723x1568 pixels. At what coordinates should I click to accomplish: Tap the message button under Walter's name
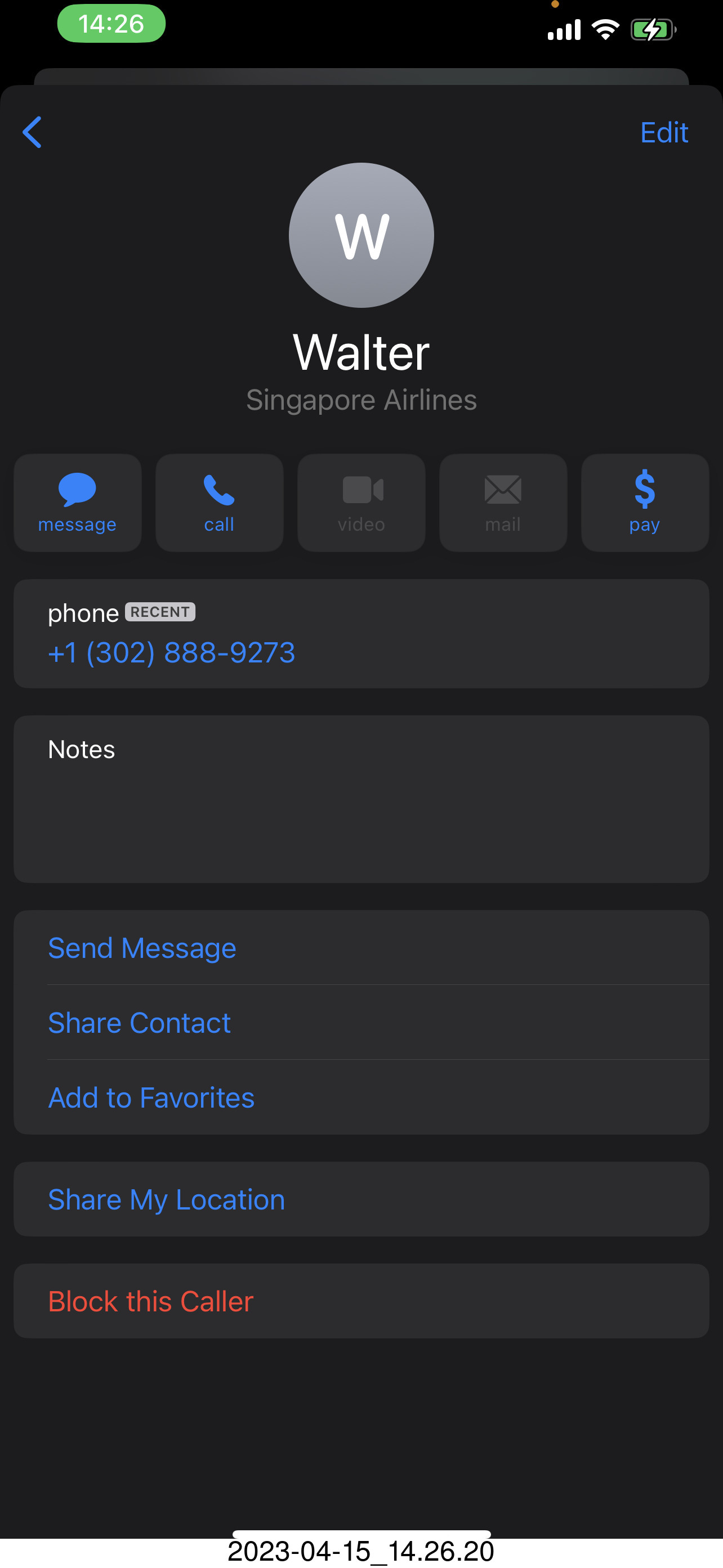tap(77, 503)
